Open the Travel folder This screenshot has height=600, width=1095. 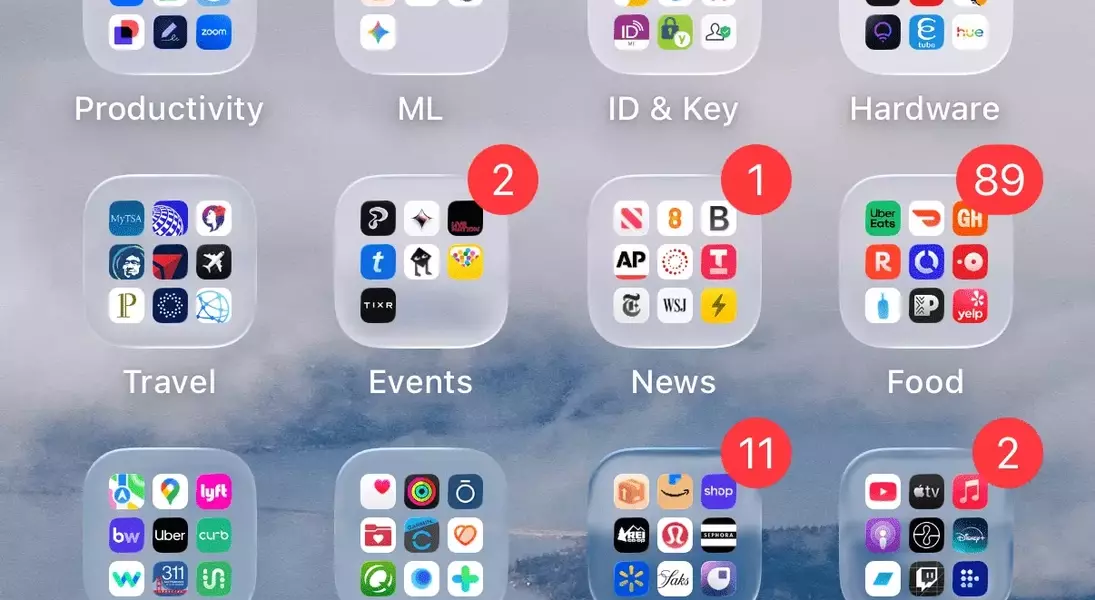tap(169, 262)
